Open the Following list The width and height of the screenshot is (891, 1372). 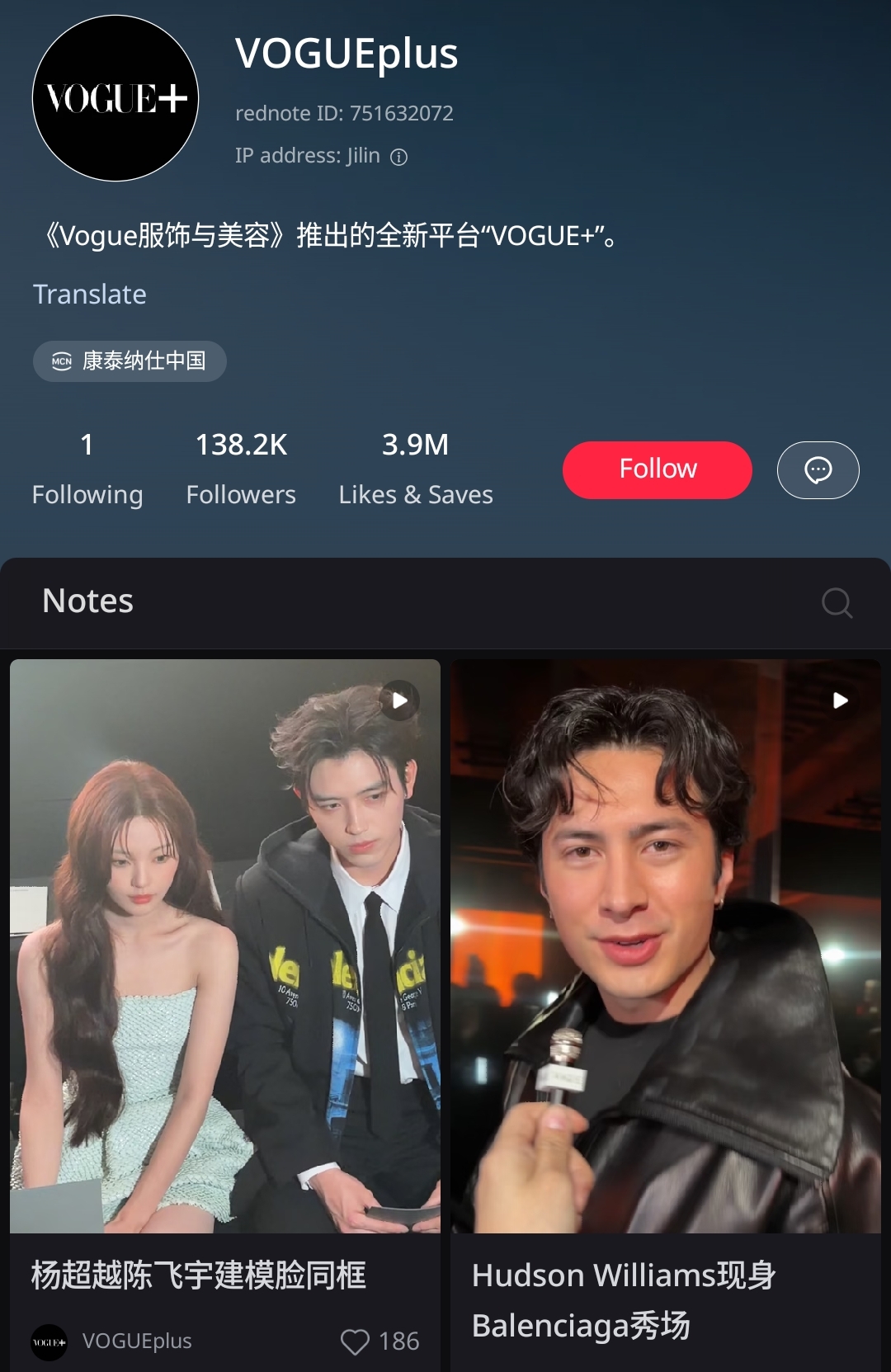[87, 469]
